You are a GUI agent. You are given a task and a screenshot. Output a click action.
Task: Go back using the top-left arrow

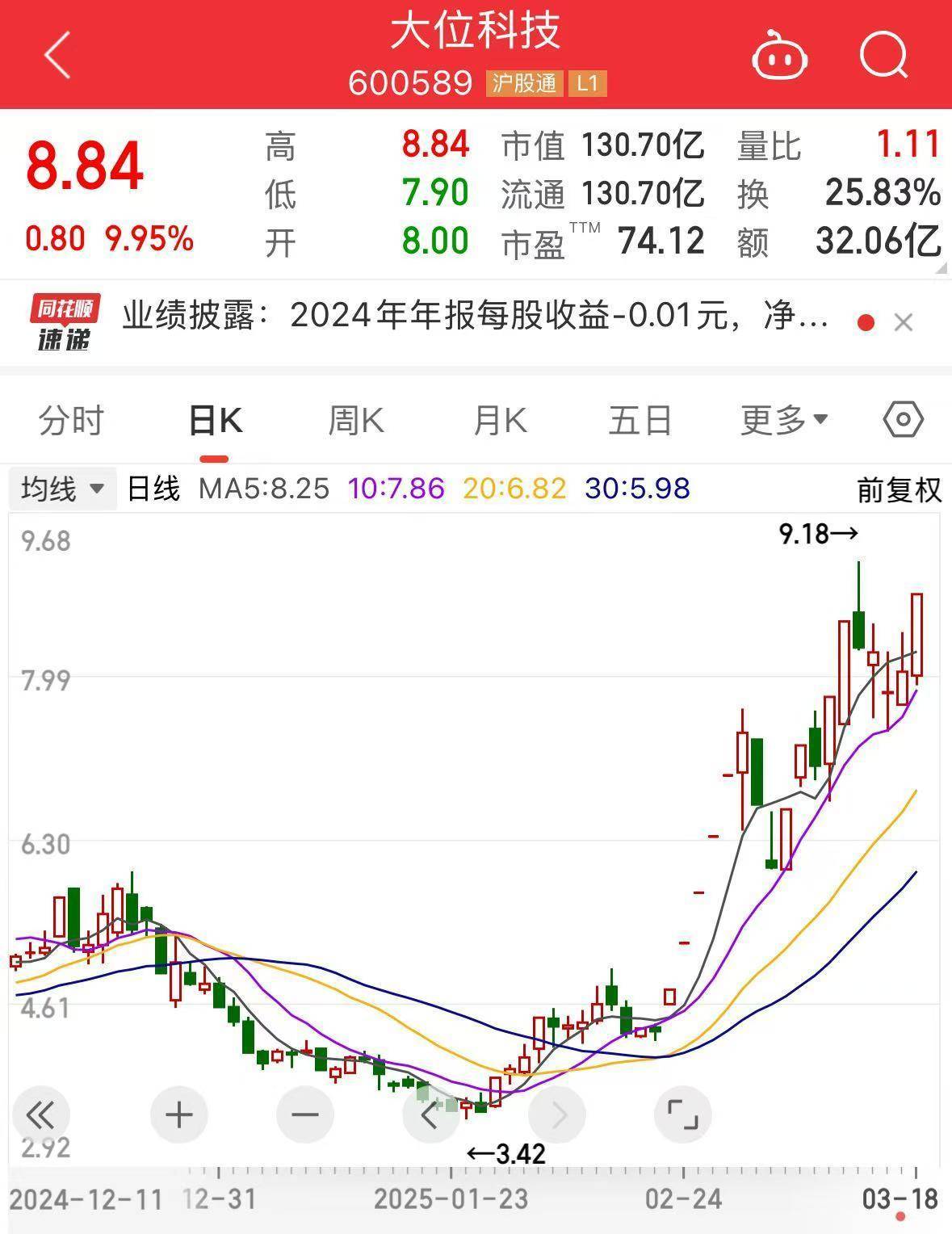pos(58,55)
